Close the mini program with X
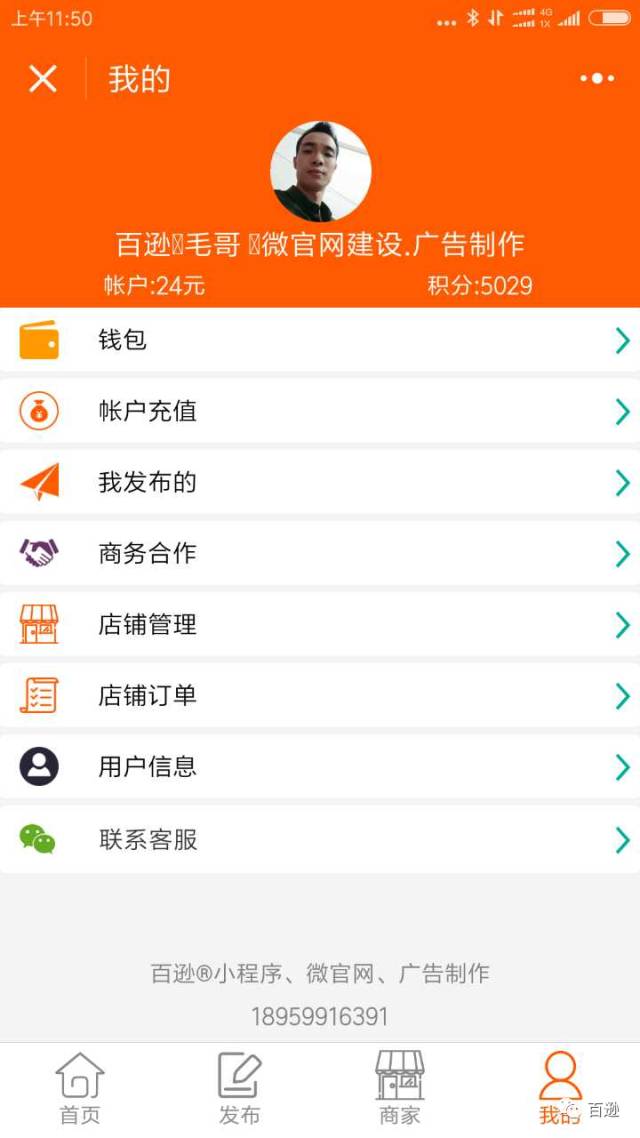Viewport: 640px width, 1138px height. click(43, 78)
